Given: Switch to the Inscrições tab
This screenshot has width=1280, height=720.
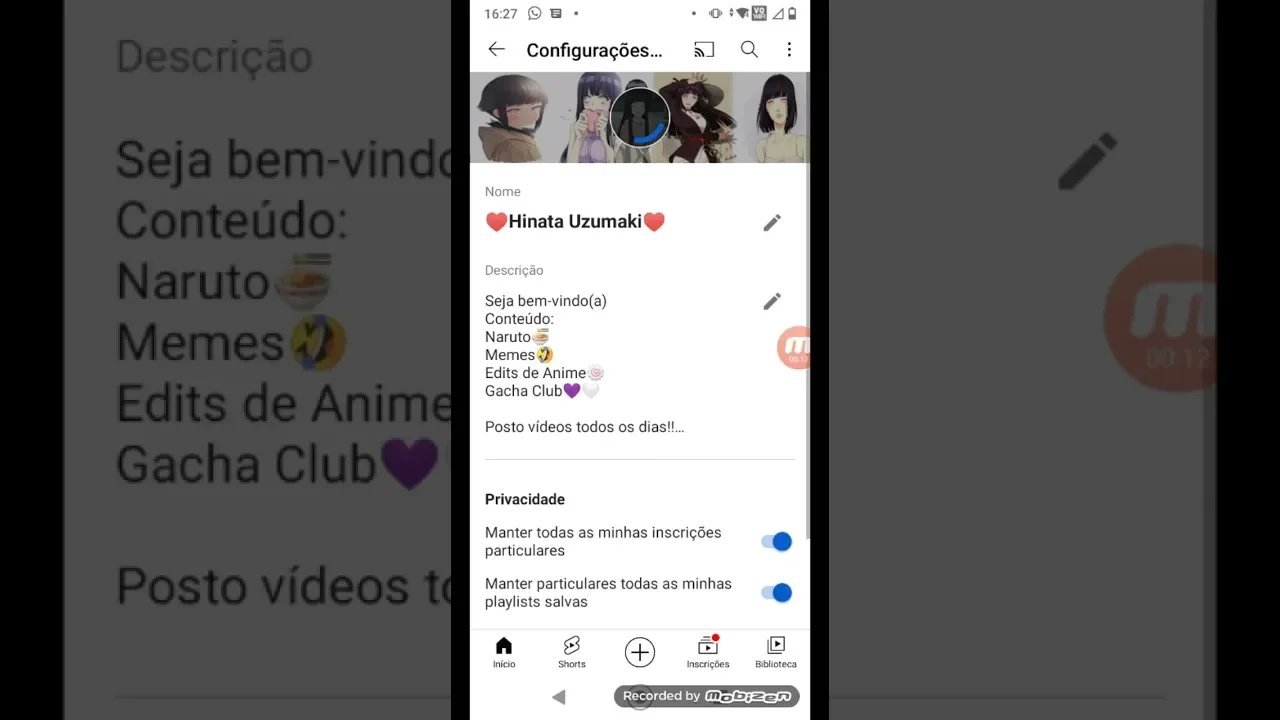Looking at the screenshot, I should coord(708,652).
